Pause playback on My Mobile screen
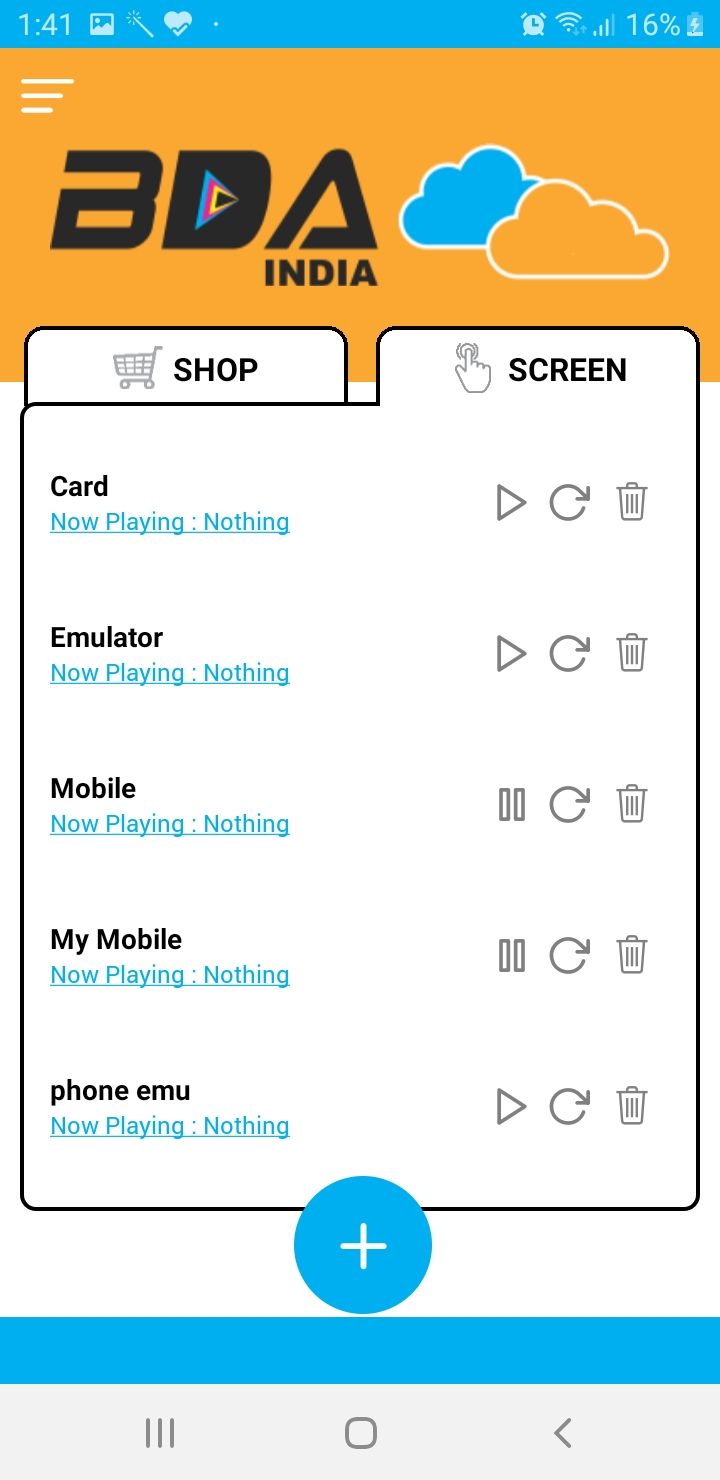 [x=511, y=955]
